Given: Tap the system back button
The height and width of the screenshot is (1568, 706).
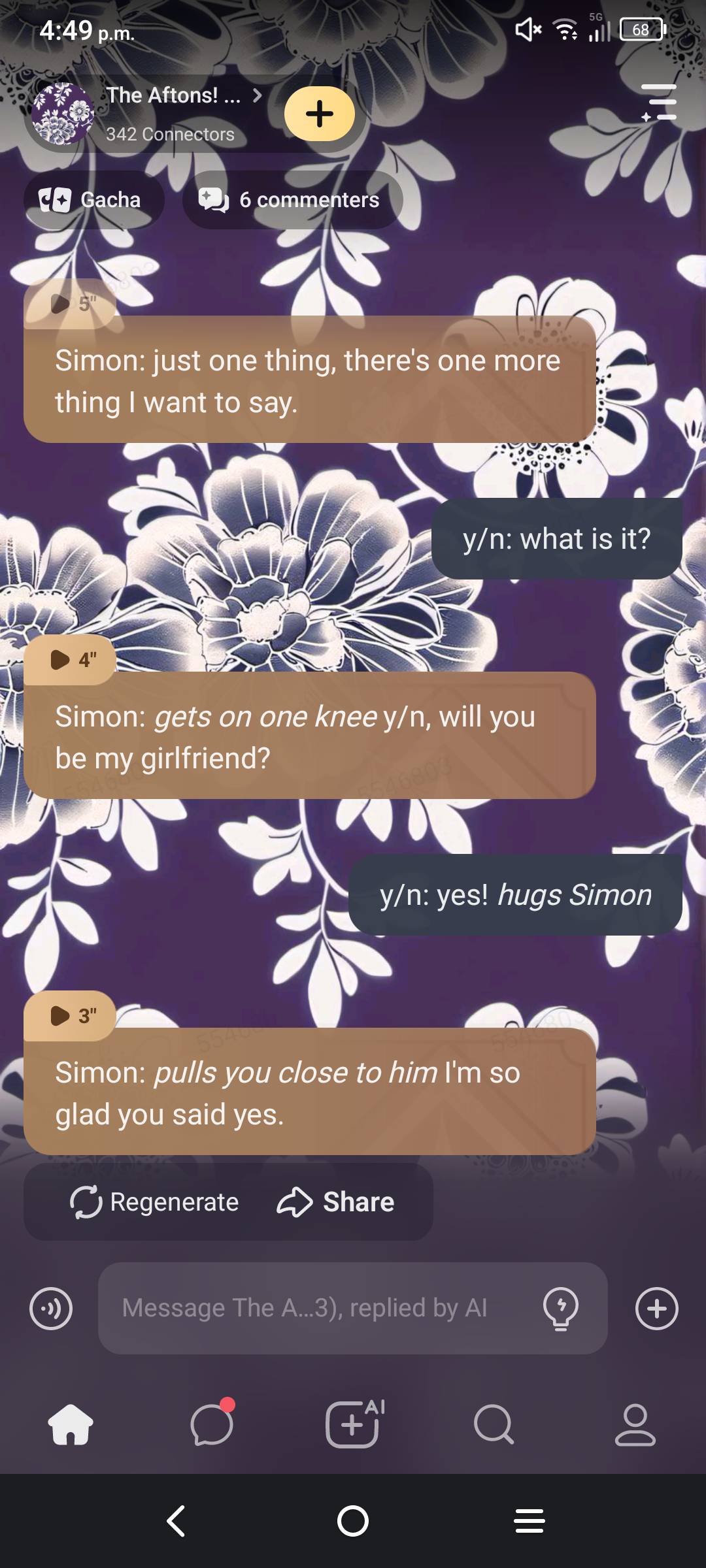Looking at the screenshot, I should [x=176, y=1521].
